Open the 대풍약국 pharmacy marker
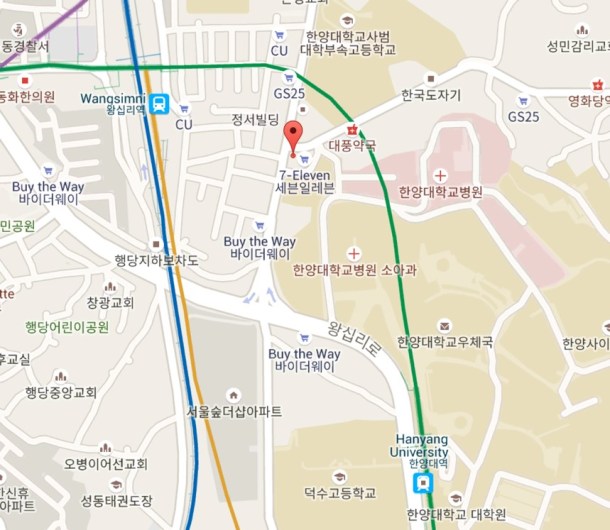 (x=351, y=129)
